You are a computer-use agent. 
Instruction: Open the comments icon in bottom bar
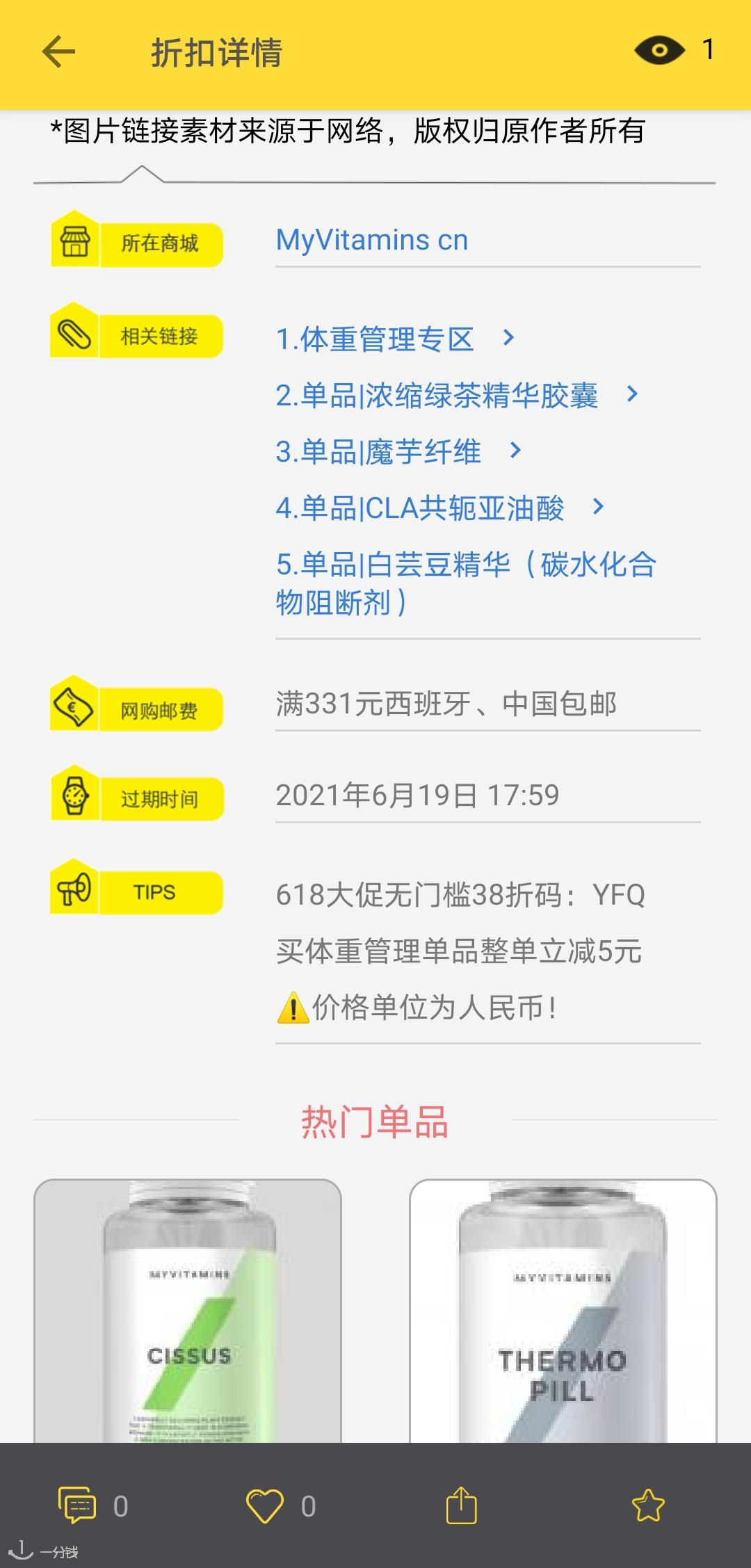(77, 1505)
